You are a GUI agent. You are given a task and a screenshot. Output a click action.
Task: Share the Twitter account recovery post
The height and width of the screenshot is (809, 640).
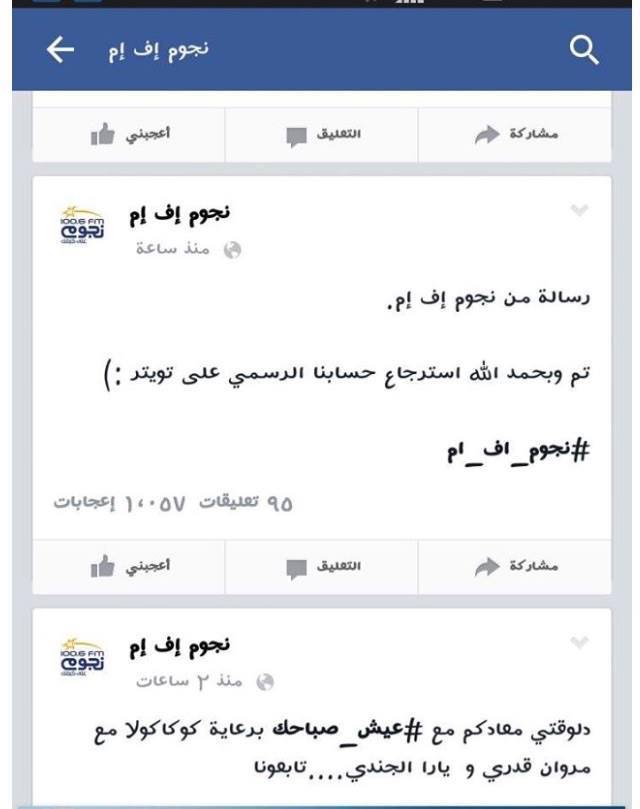pos(514,567)
